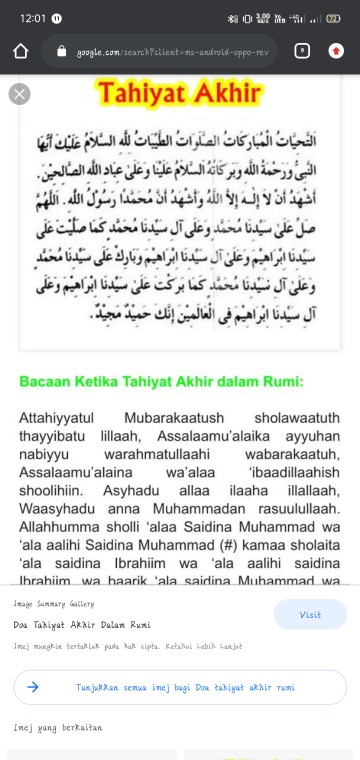The image size is (360, 760).
Task: Tap the red update arrow icon
Action: point(336,51)
